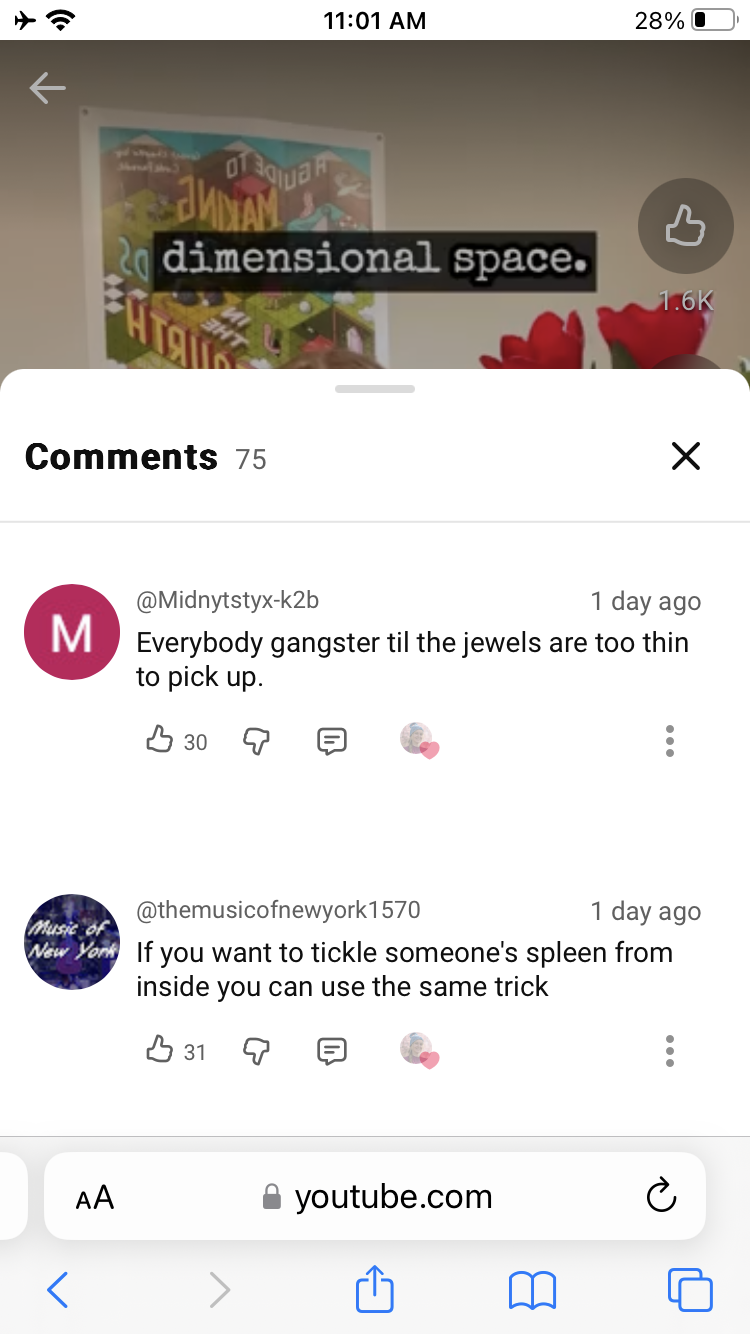Dislike the comment by @Midnytstyx-k2b
This screenshot has width=750, height=1334.
pyautogui.click(x=257, y=741)
